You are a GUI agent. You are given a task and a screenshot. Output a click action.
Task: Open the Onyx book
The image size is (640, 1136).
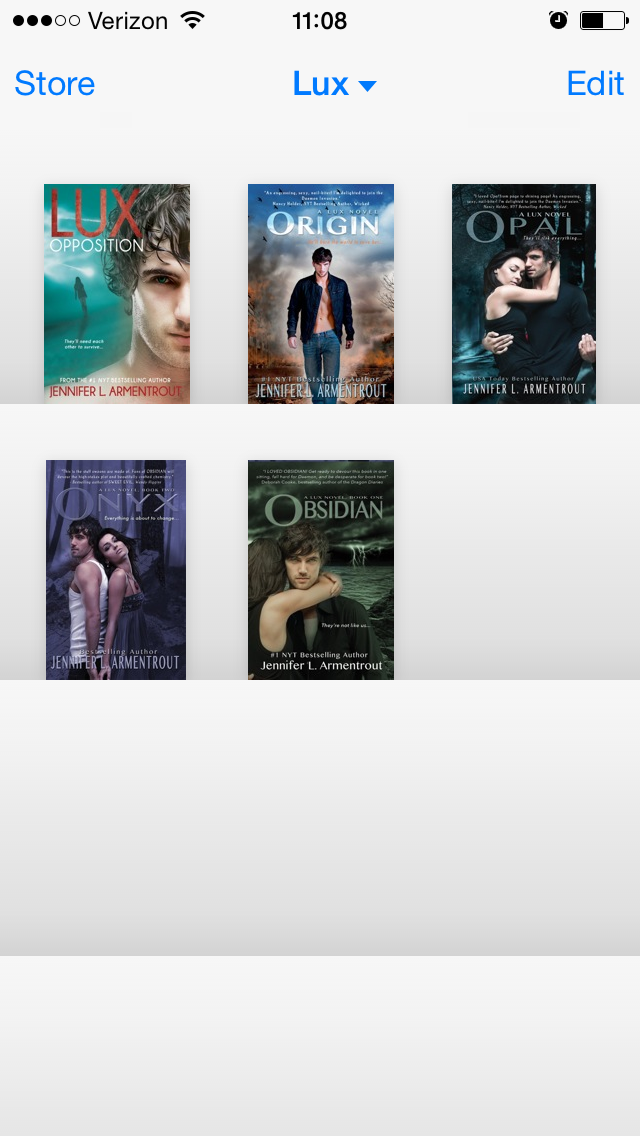pyautogui.click(x=116, y=570)
